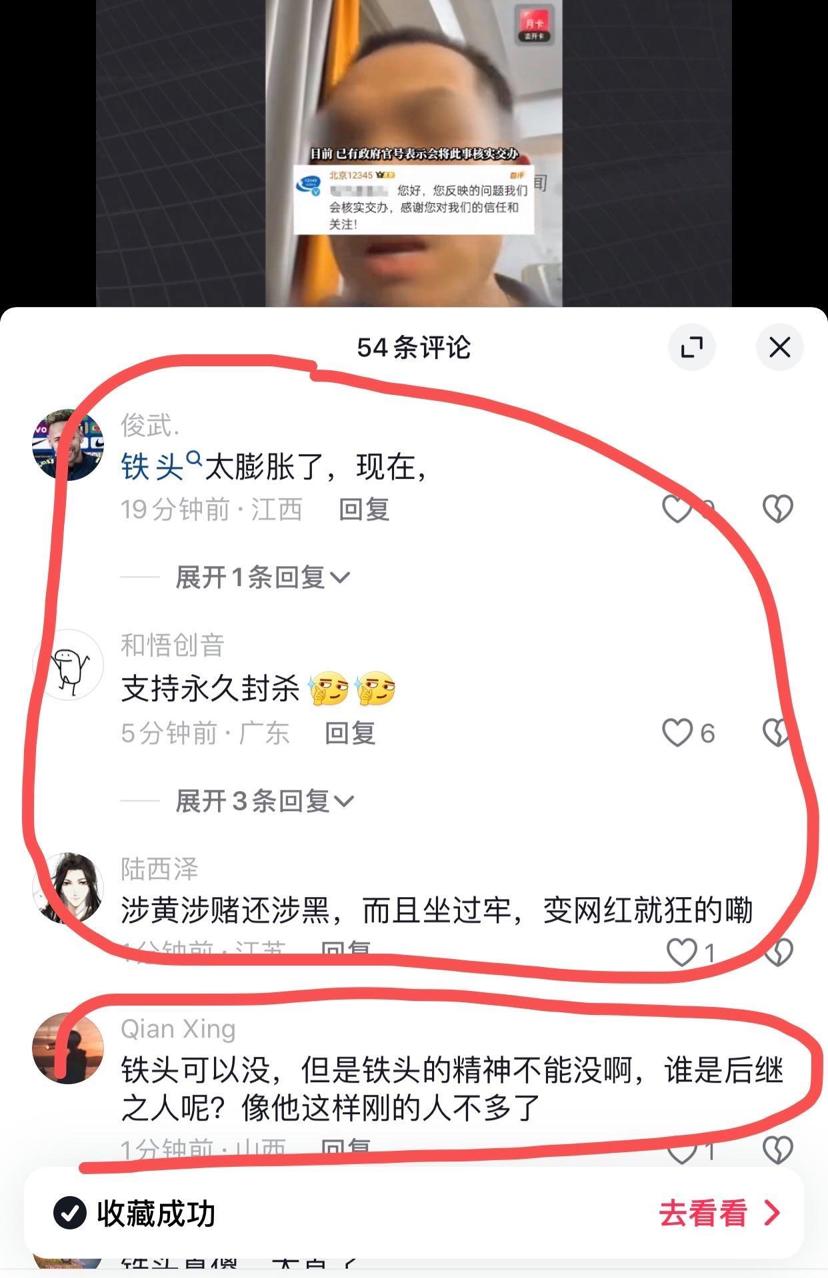828x1278 pixels.
Task: Like 陆西泽's comment
Action: pyautogui.click(x=682, y=952)
